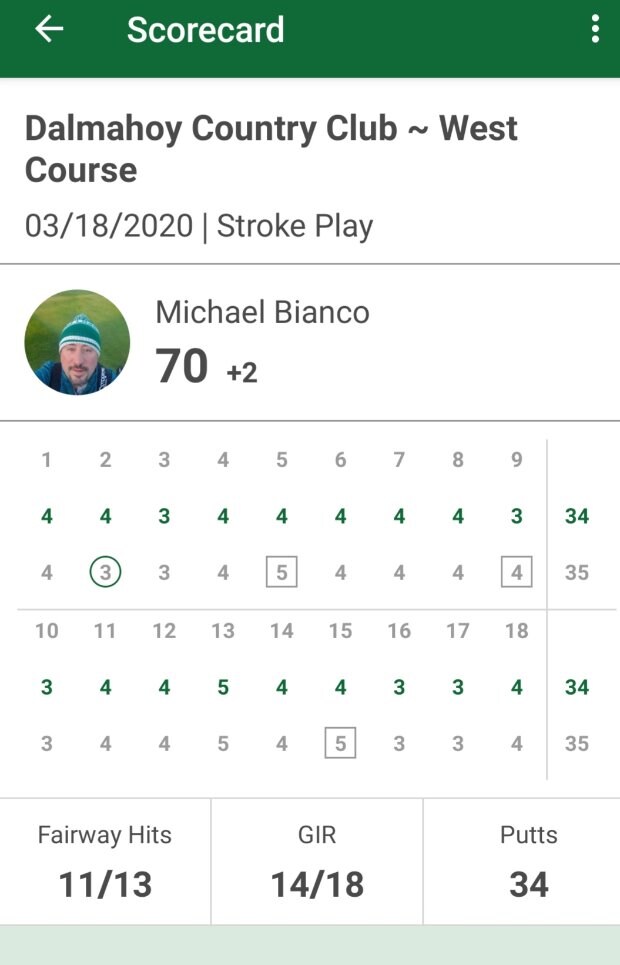
Task: Open Michael Bianco's profile picture
Action: (x=77, y=342)
